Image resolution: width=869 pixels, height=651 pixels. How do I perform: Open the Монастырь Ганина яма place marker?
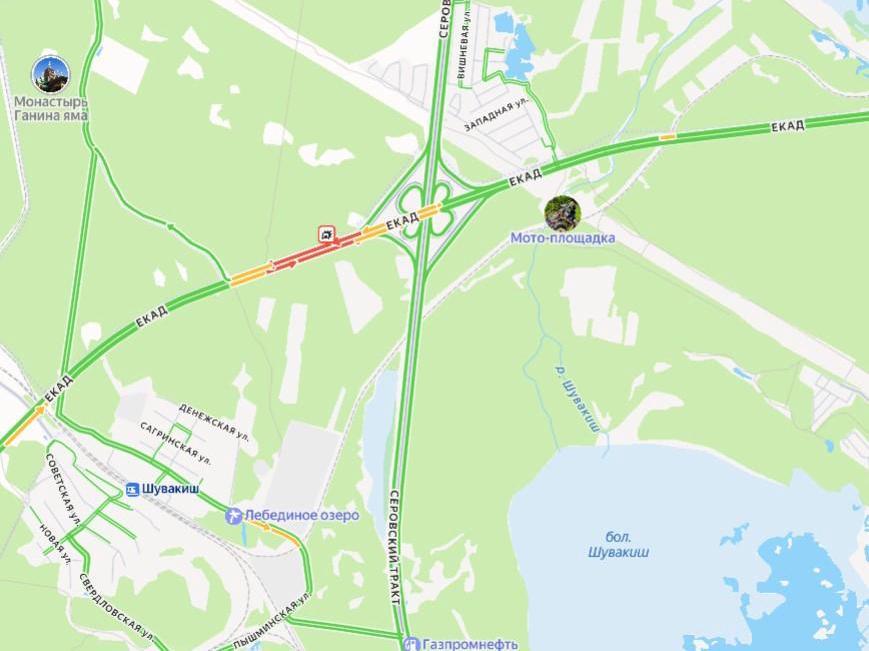click(50, 74)
